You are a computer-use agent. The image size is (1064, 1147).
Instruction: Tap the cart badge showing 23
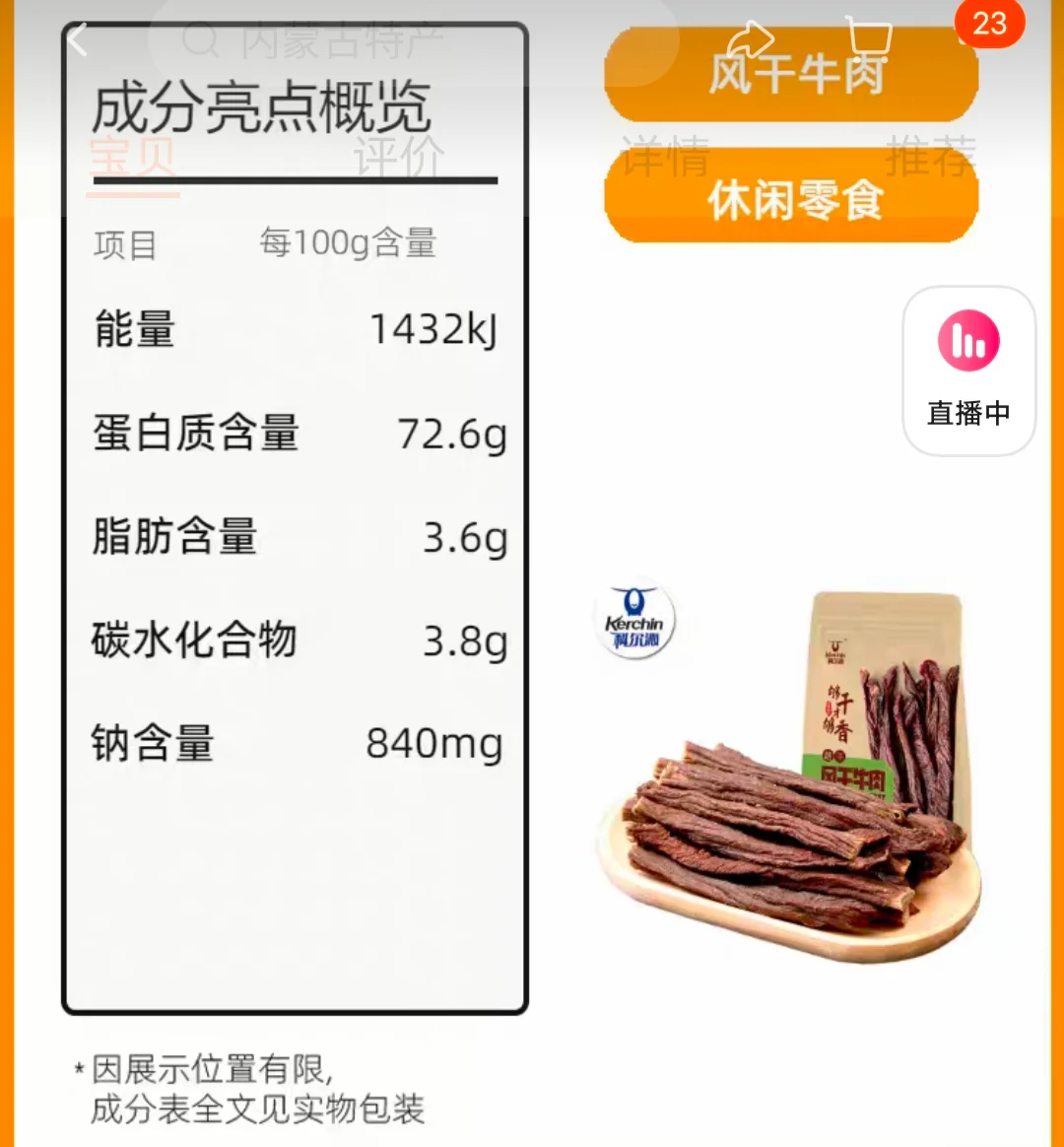991,25
